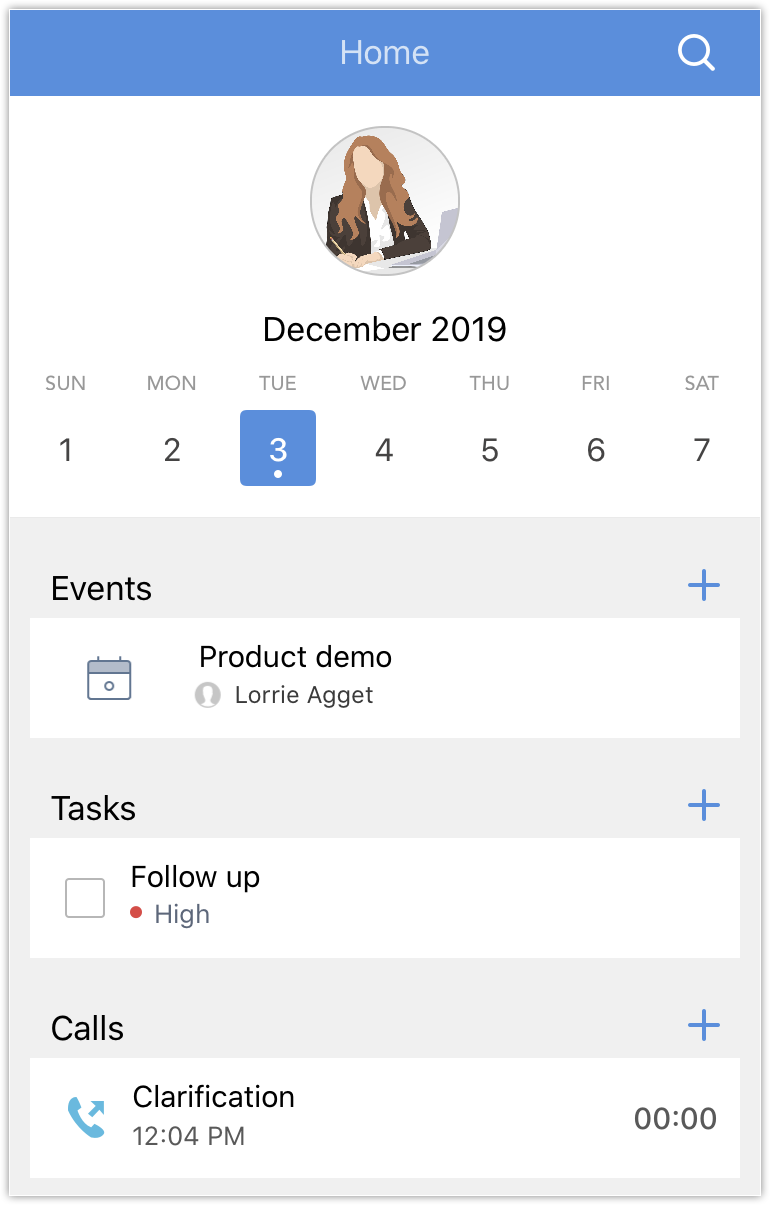The width and height of the screenshot is (770, 1205).
Task: Select Sunday 1 in the calendar
Action: pyautogui.click(x=66, y=450)
